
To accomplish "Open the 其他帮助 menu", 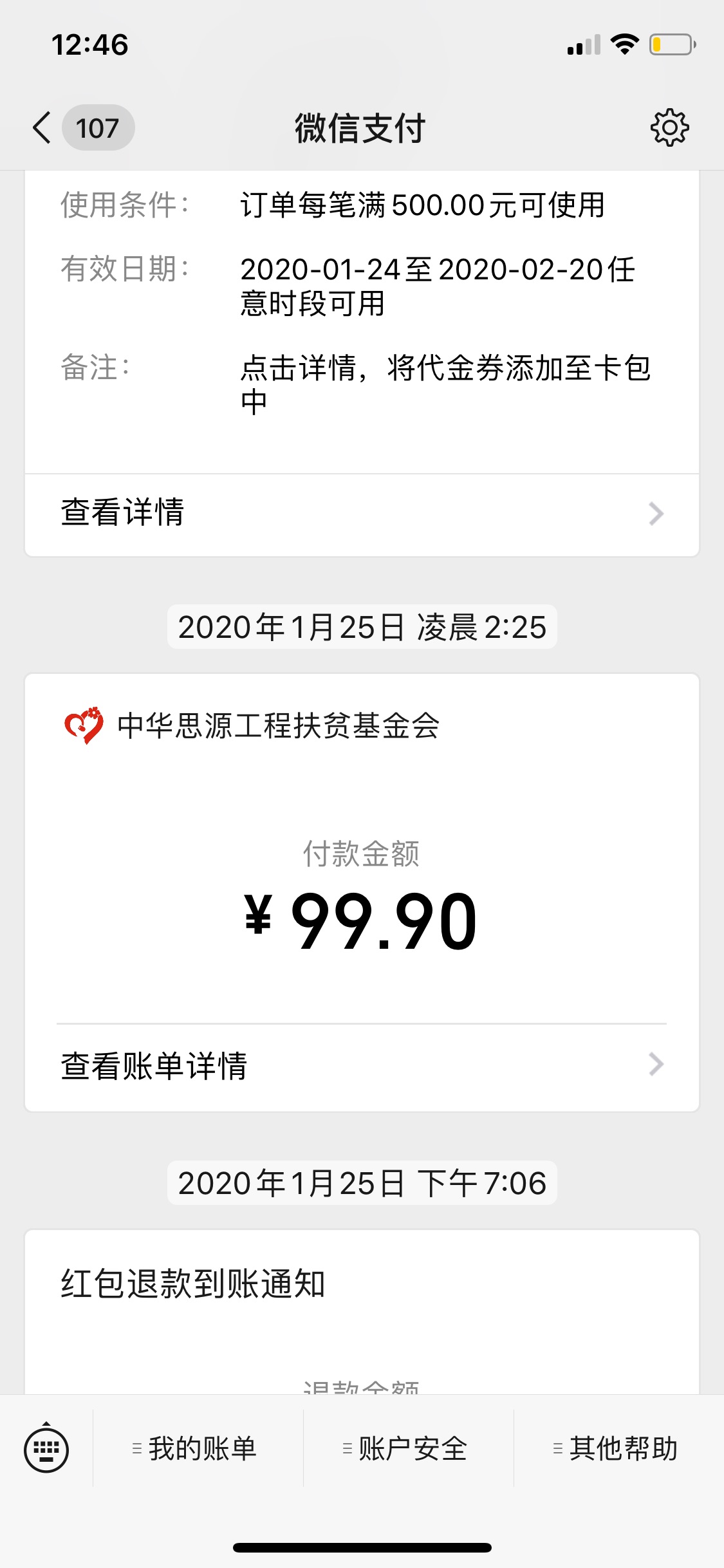I will pyautogui.click(x=619, y=1448).
